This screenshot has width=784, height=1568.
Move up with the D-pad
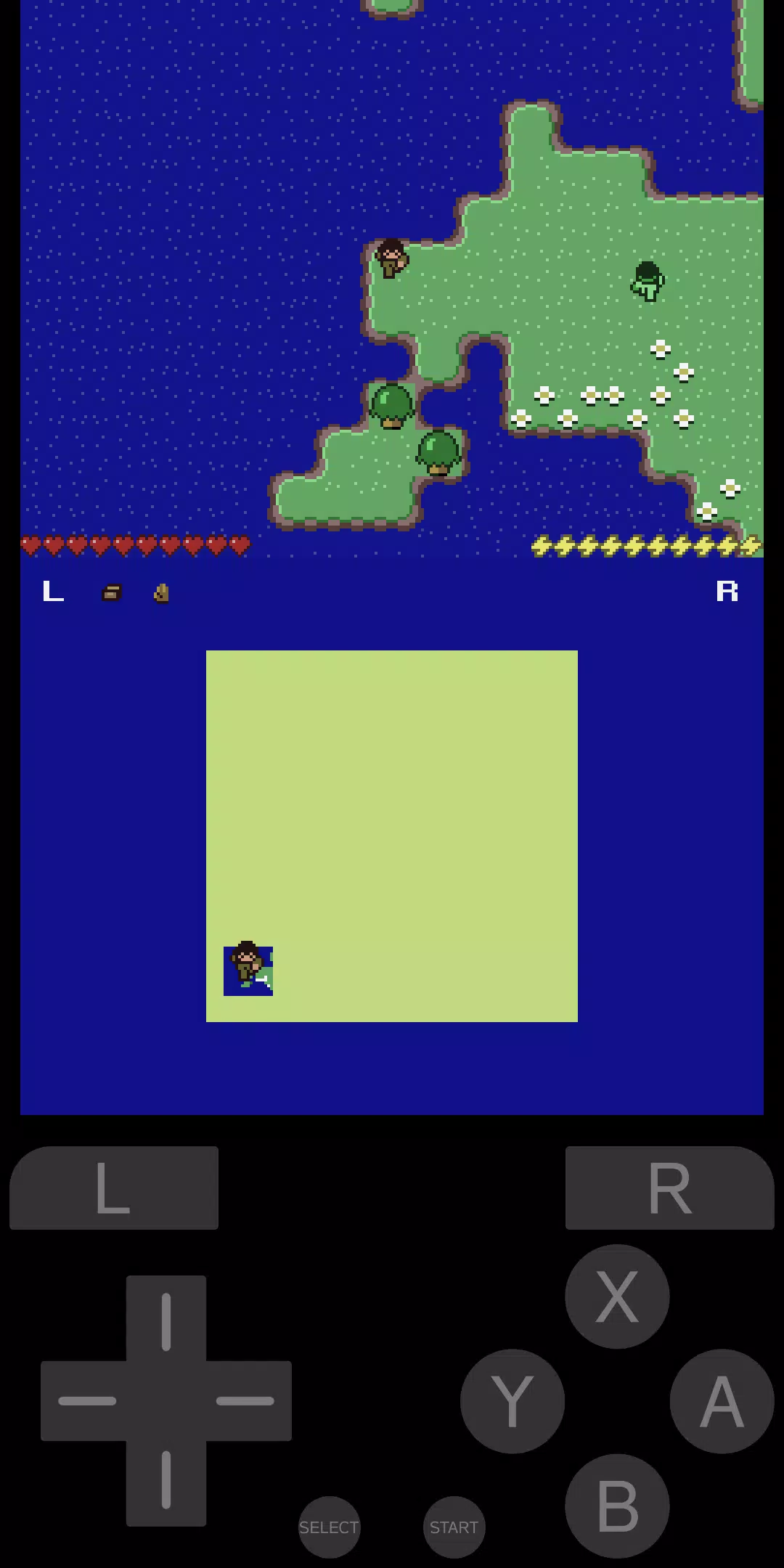(166, 1321)
